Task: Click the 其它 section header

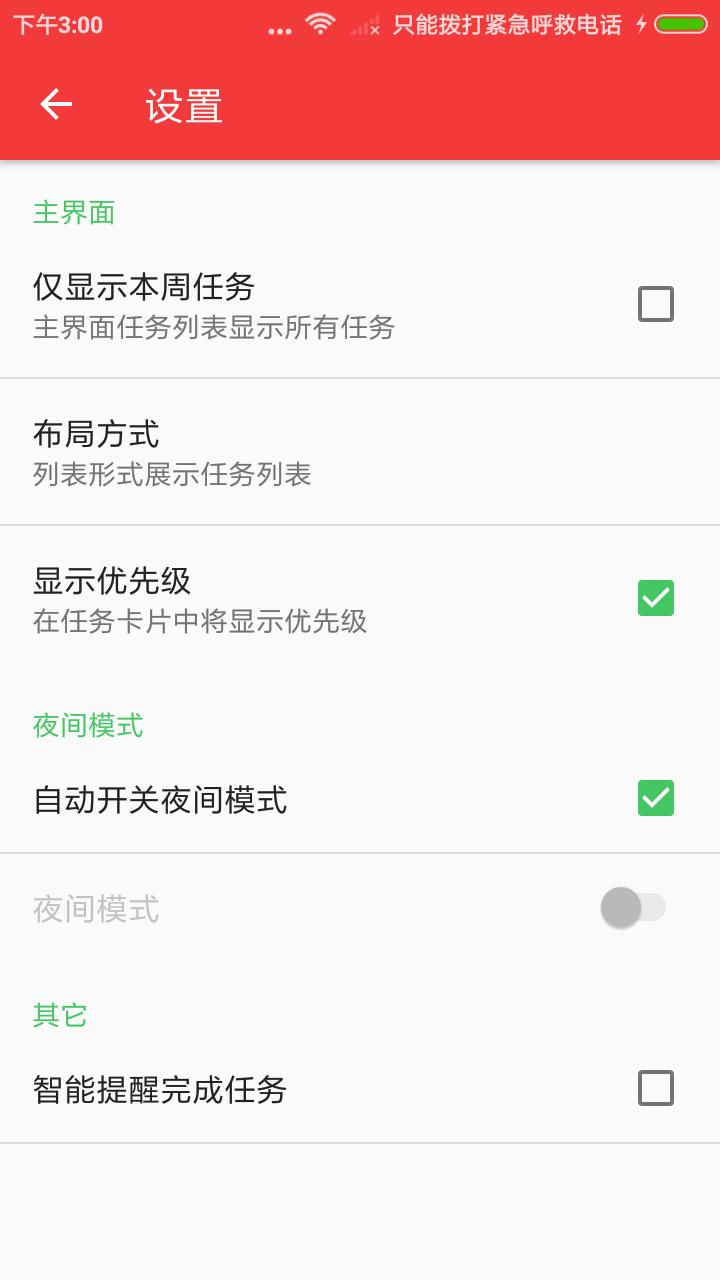Action: pyautogui.click(x=58, y=1015)
